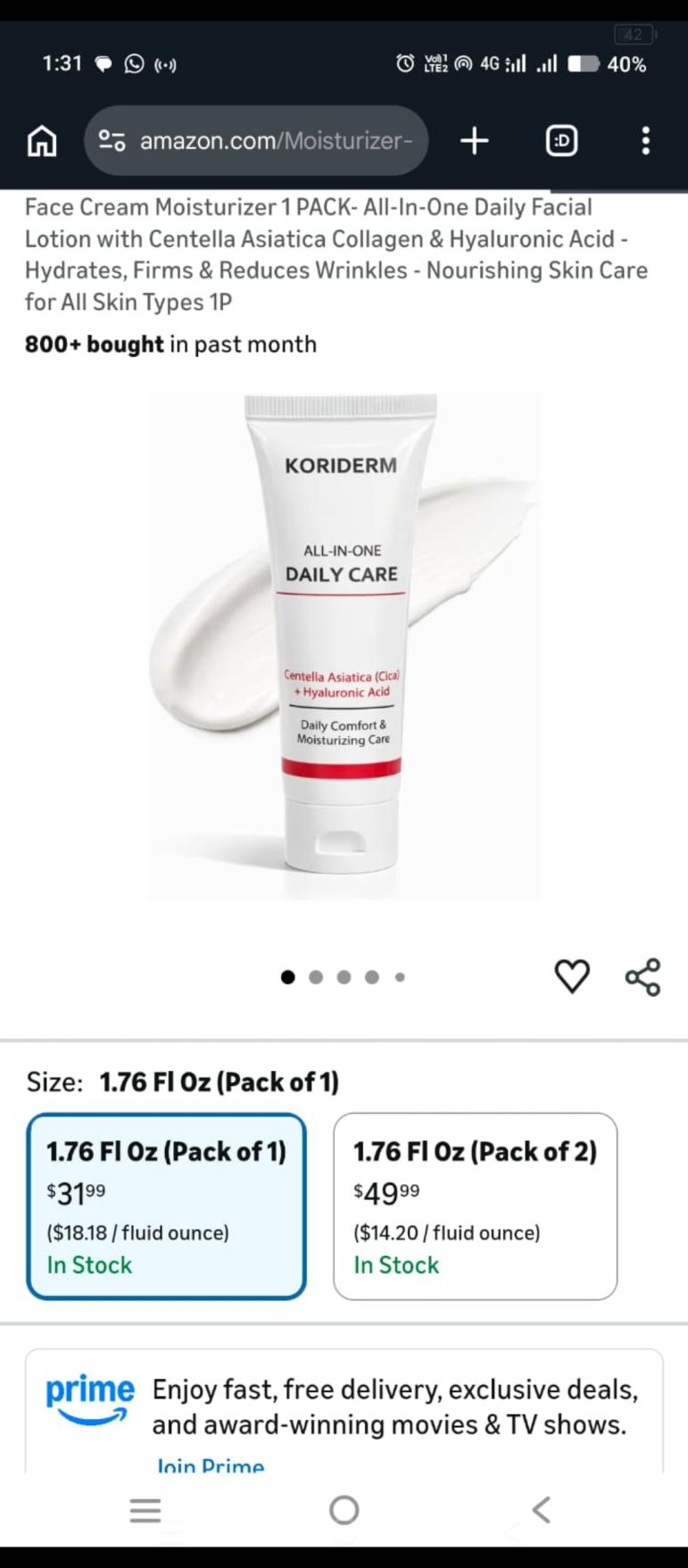Go back using system back arrow

[541, 1510]
